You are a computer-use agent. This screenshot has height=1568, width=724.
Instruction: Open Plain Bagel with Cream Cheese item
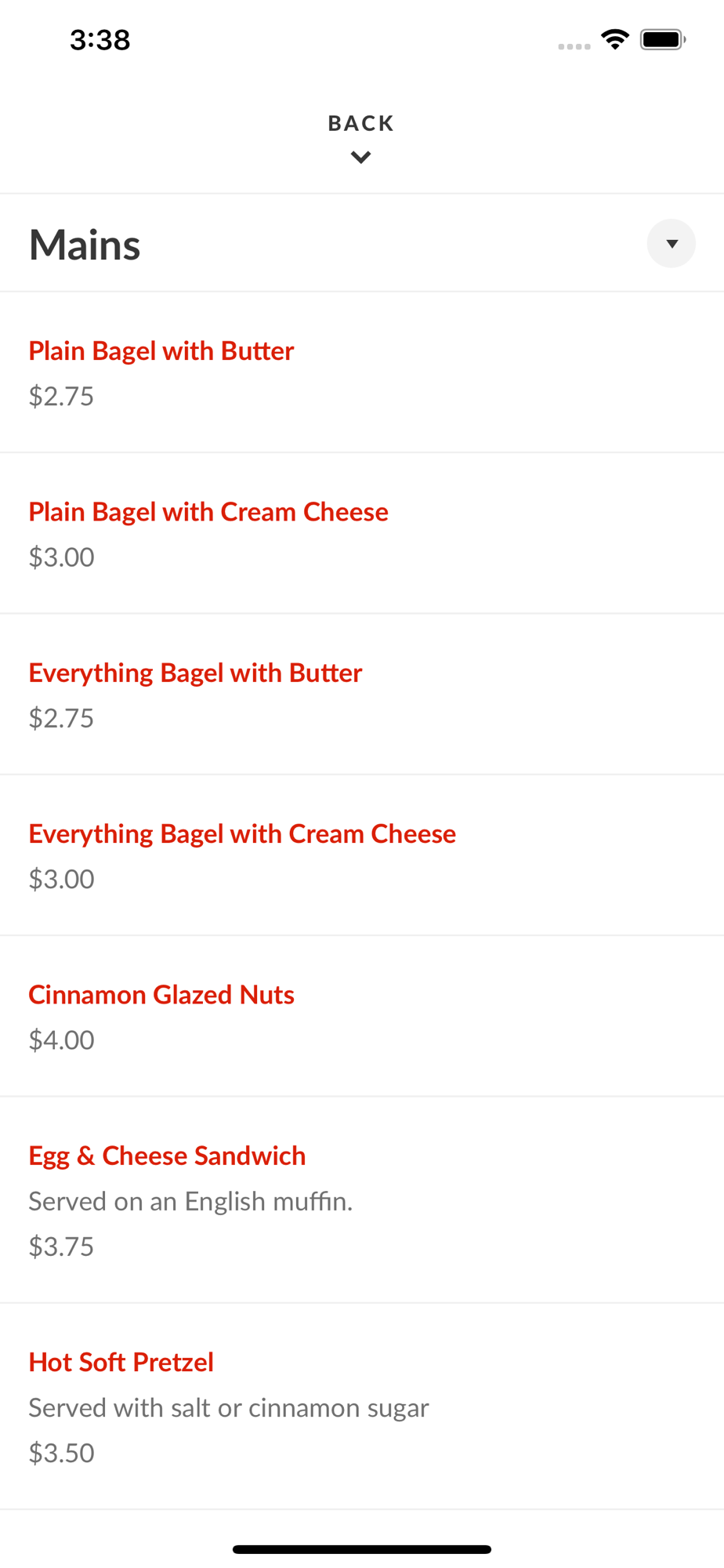pyautogui.click(x=362, y=533)
